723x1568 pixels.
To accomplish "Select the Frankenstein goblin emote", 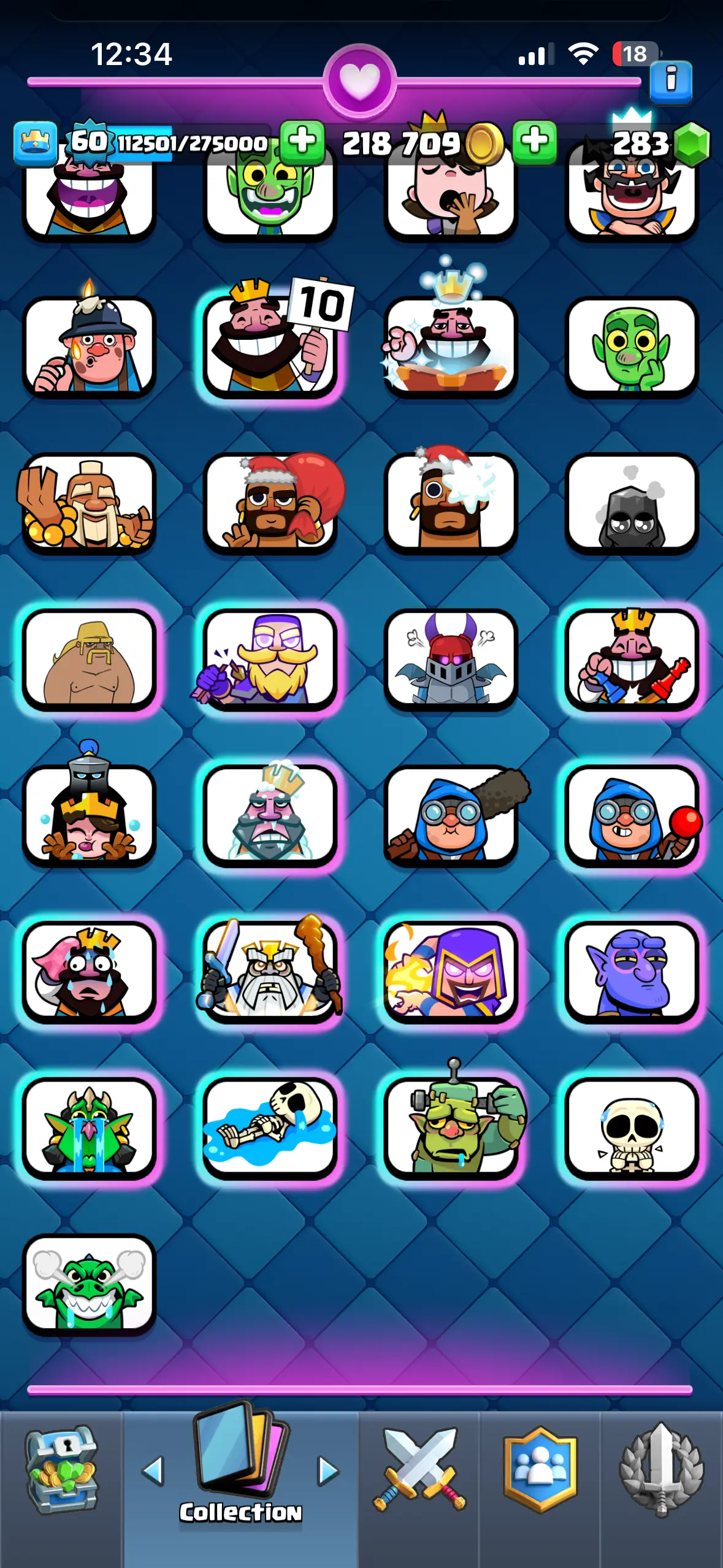I will coord(452,1128).
